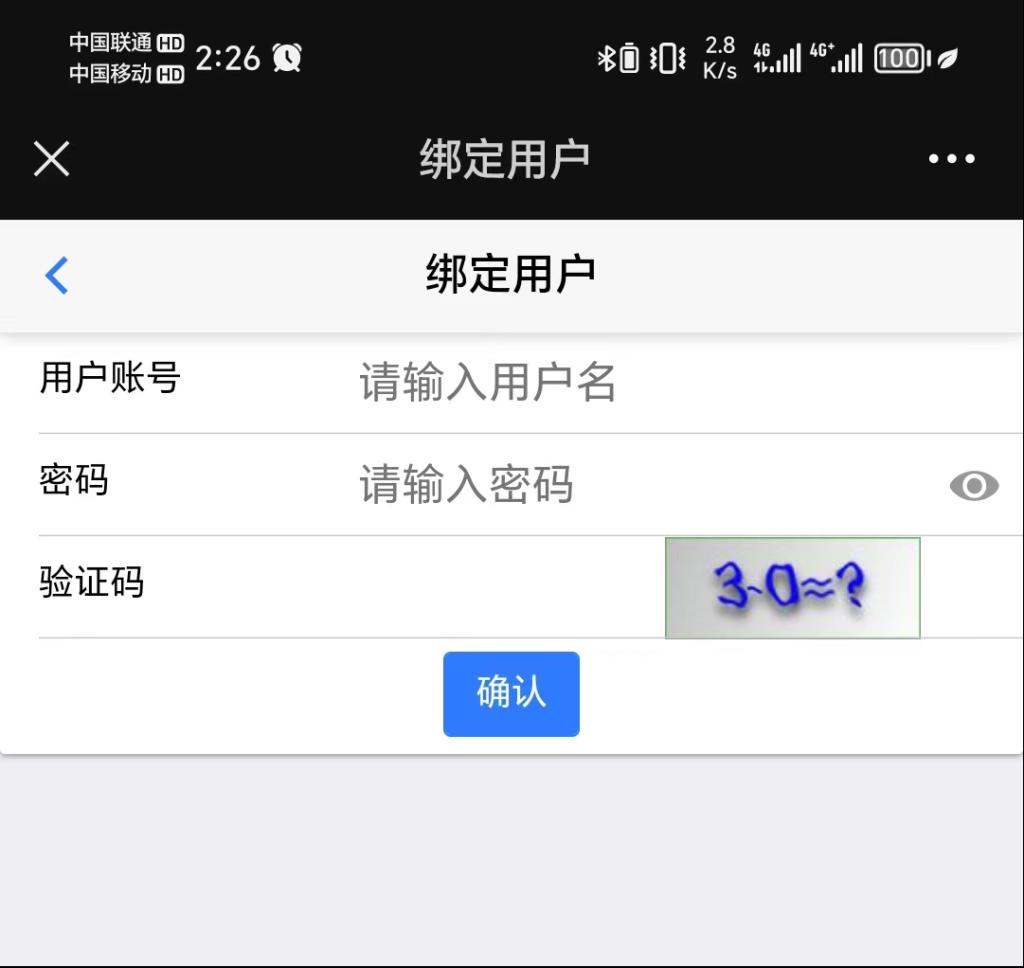The image size is (1024, 968).
Task: Tap the 确认 confirm button
Action: point(511,694)
